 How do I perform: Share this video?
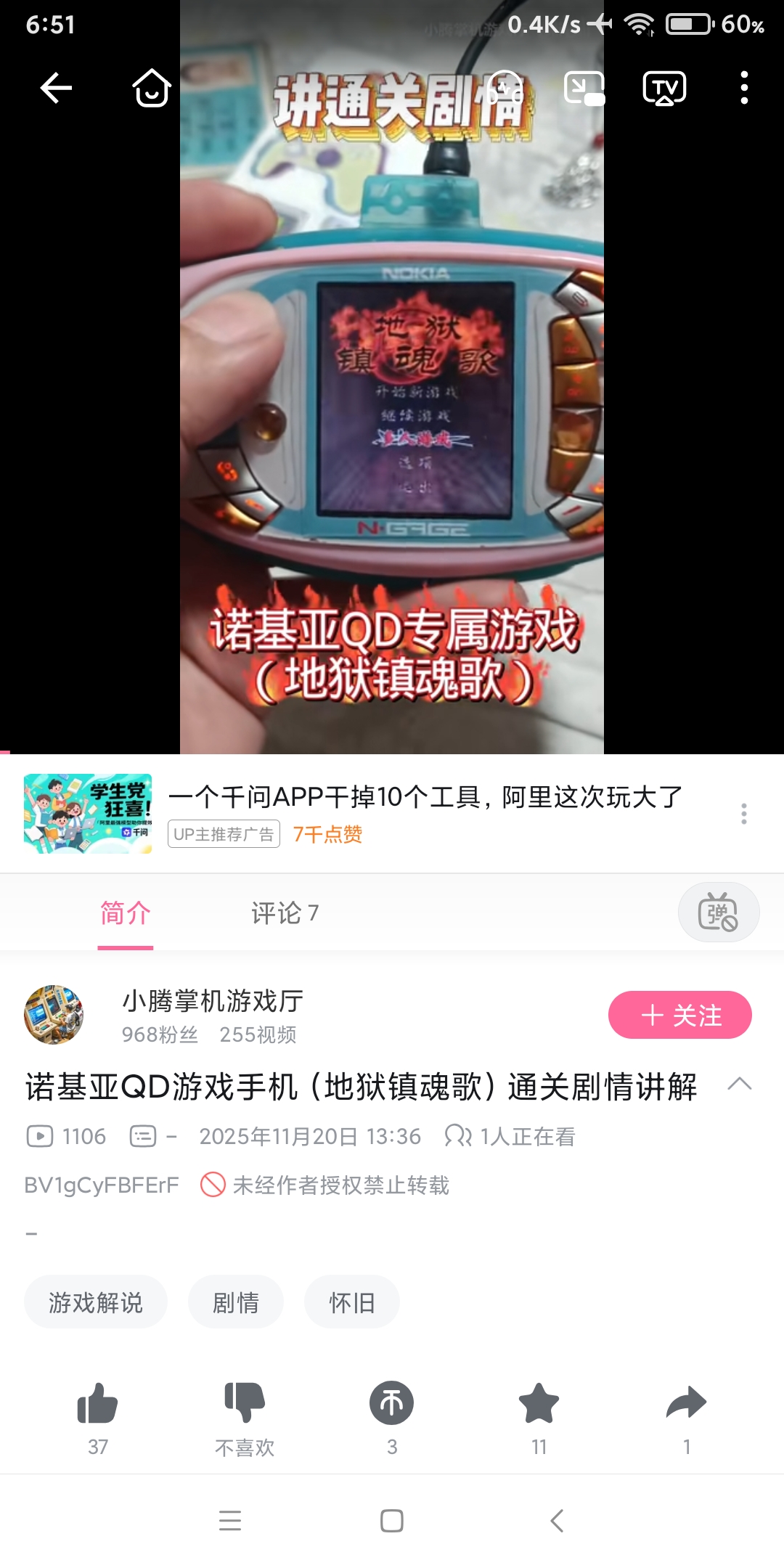(x=686, y=1404)
